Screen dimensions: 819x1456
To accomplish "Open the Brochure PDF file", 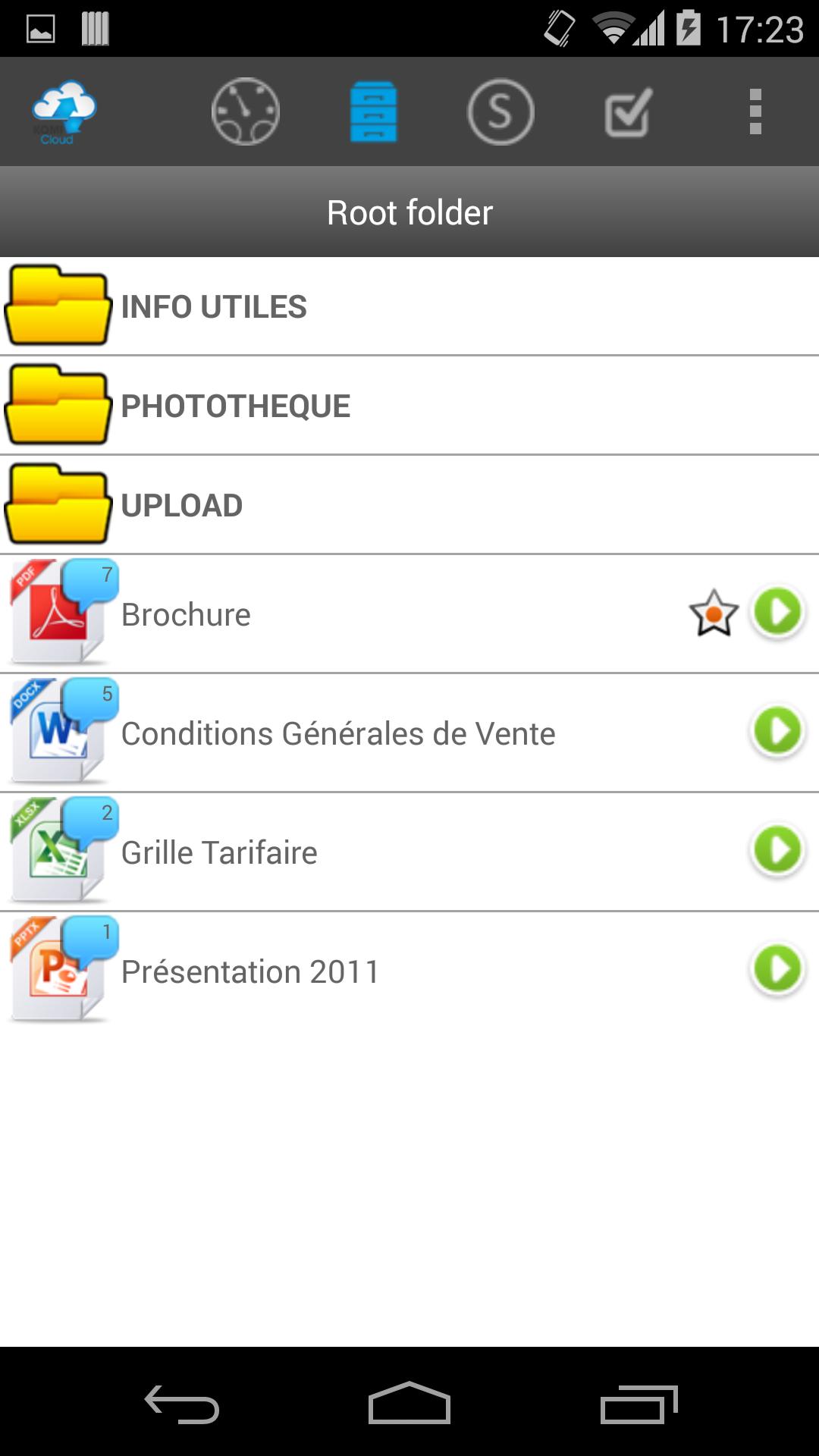I will [x=186, y=614].
